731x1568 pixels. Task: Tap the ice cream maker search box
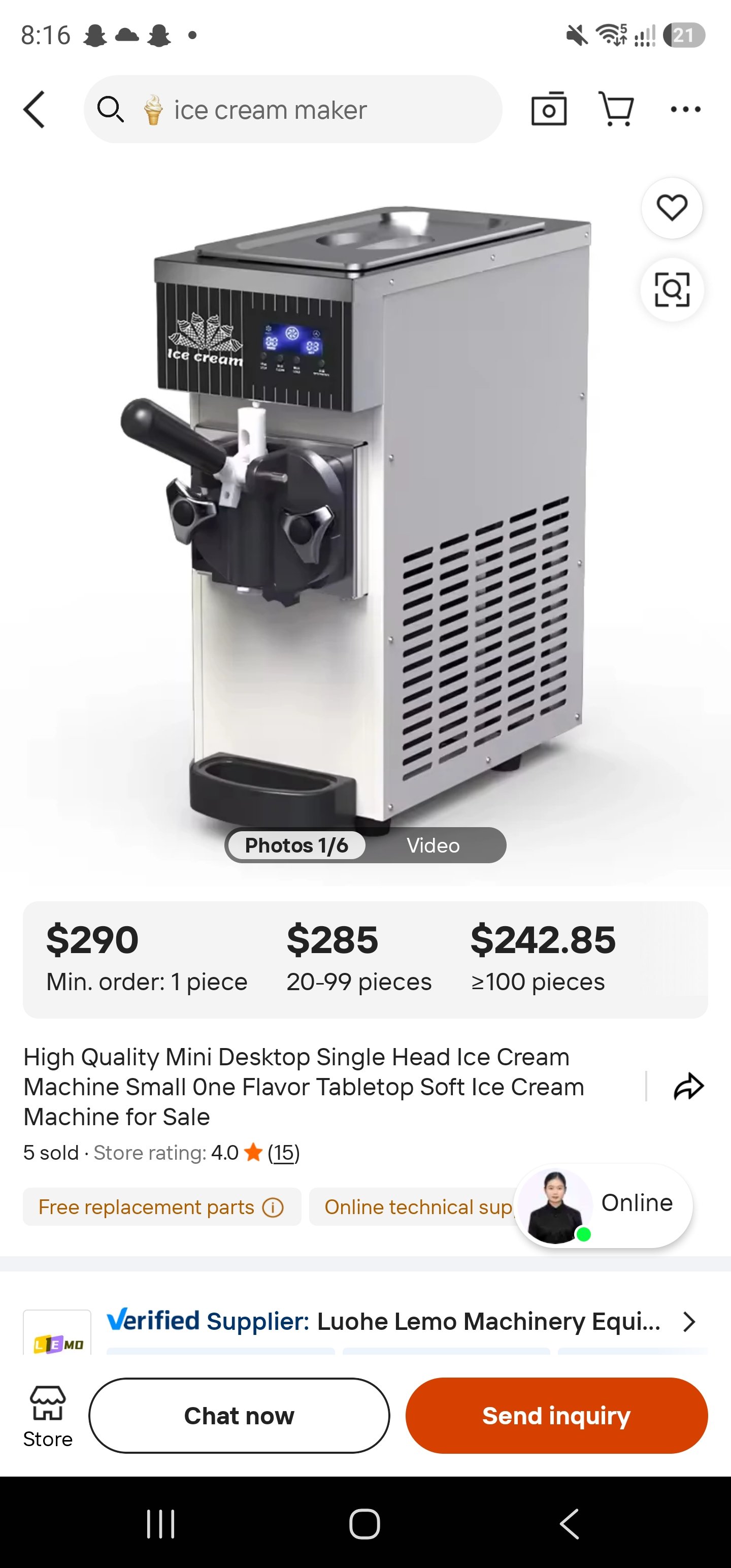[x=293, y=110]
